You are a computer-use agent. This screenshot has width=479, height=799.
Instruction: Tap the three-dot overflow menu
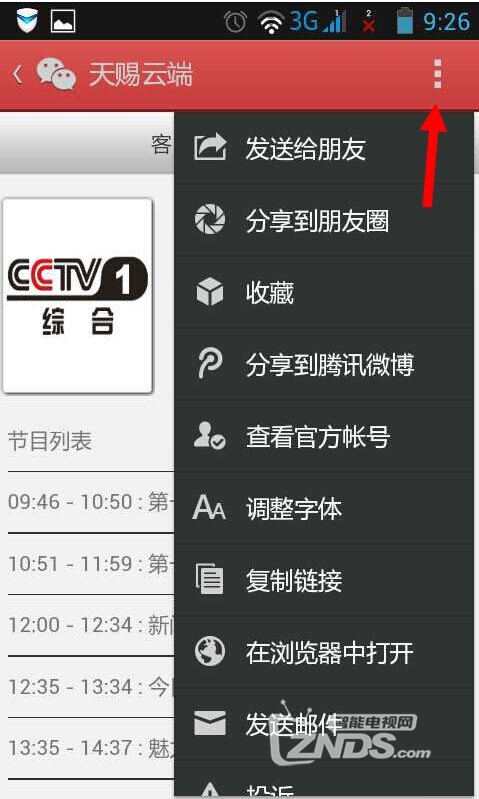click(437, 74)
